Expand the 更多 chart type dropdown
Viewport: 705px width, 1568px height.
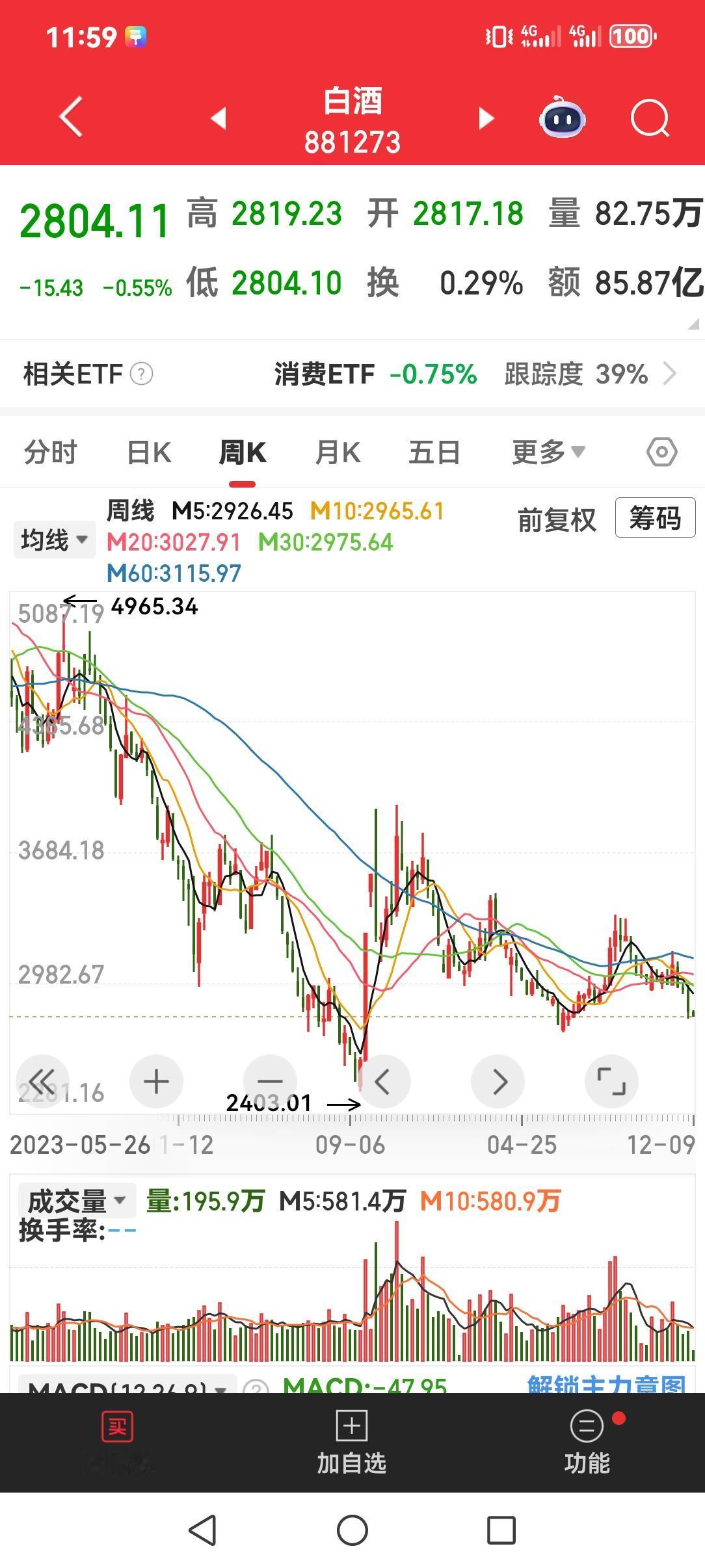[x=548, y=452]
